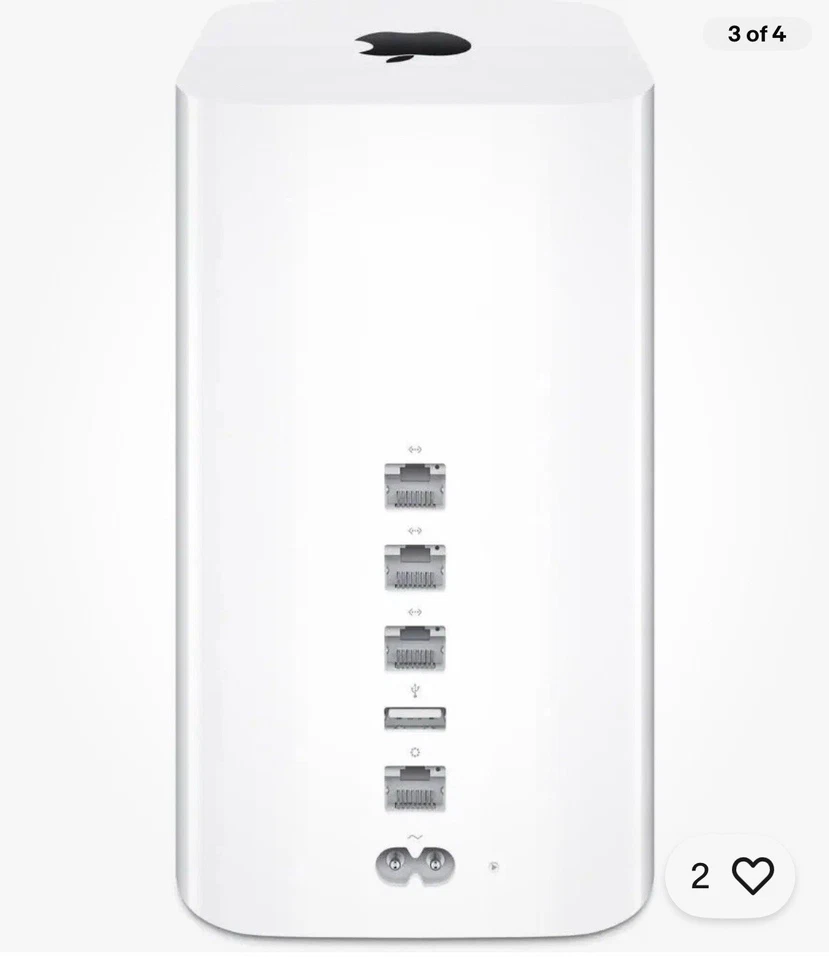829x960 pixels.
Task: Click the third Ethernet port on the device
Action: coord(415,650)
